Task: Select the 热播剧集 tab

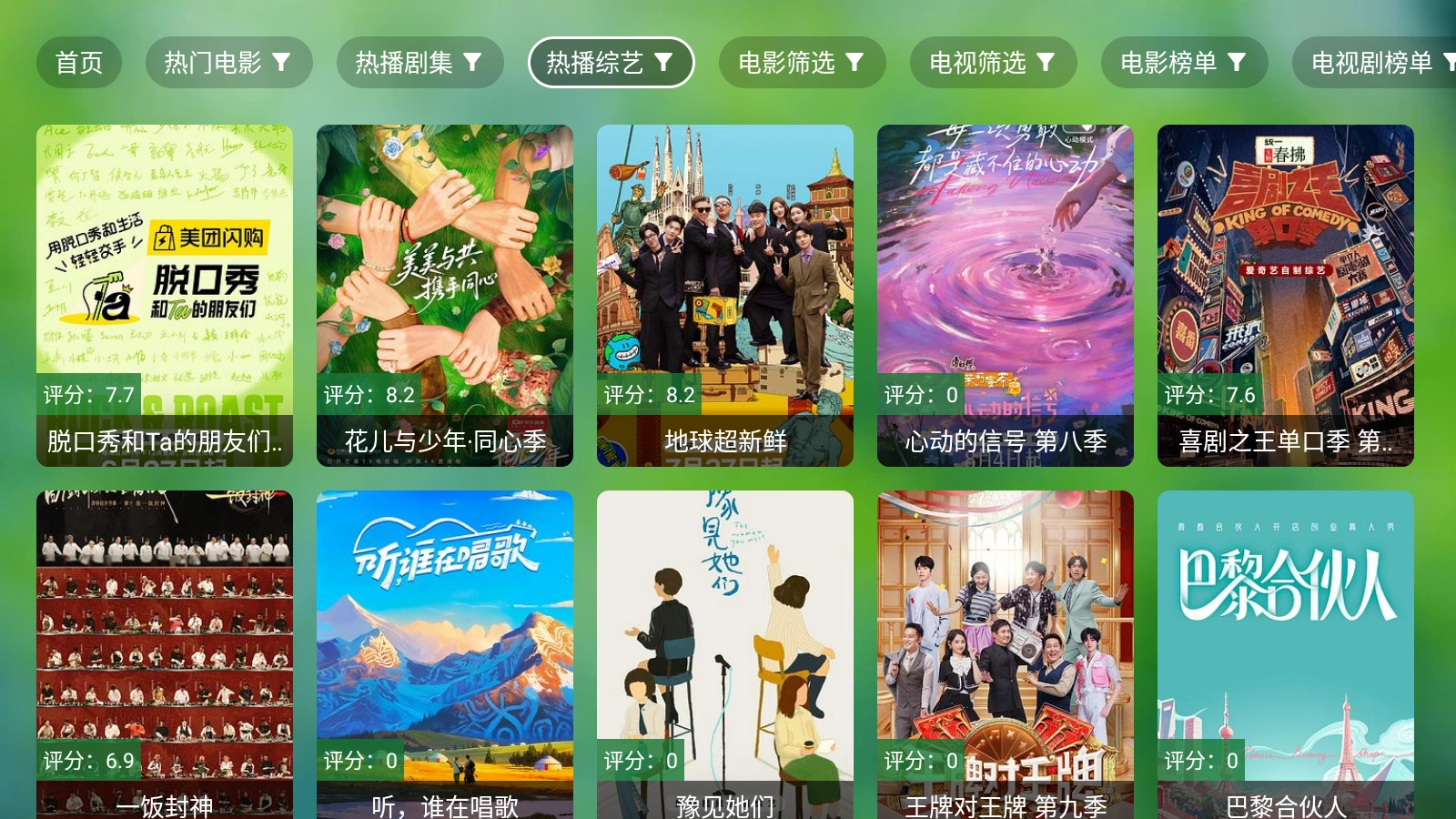Action: pos(420,63)
